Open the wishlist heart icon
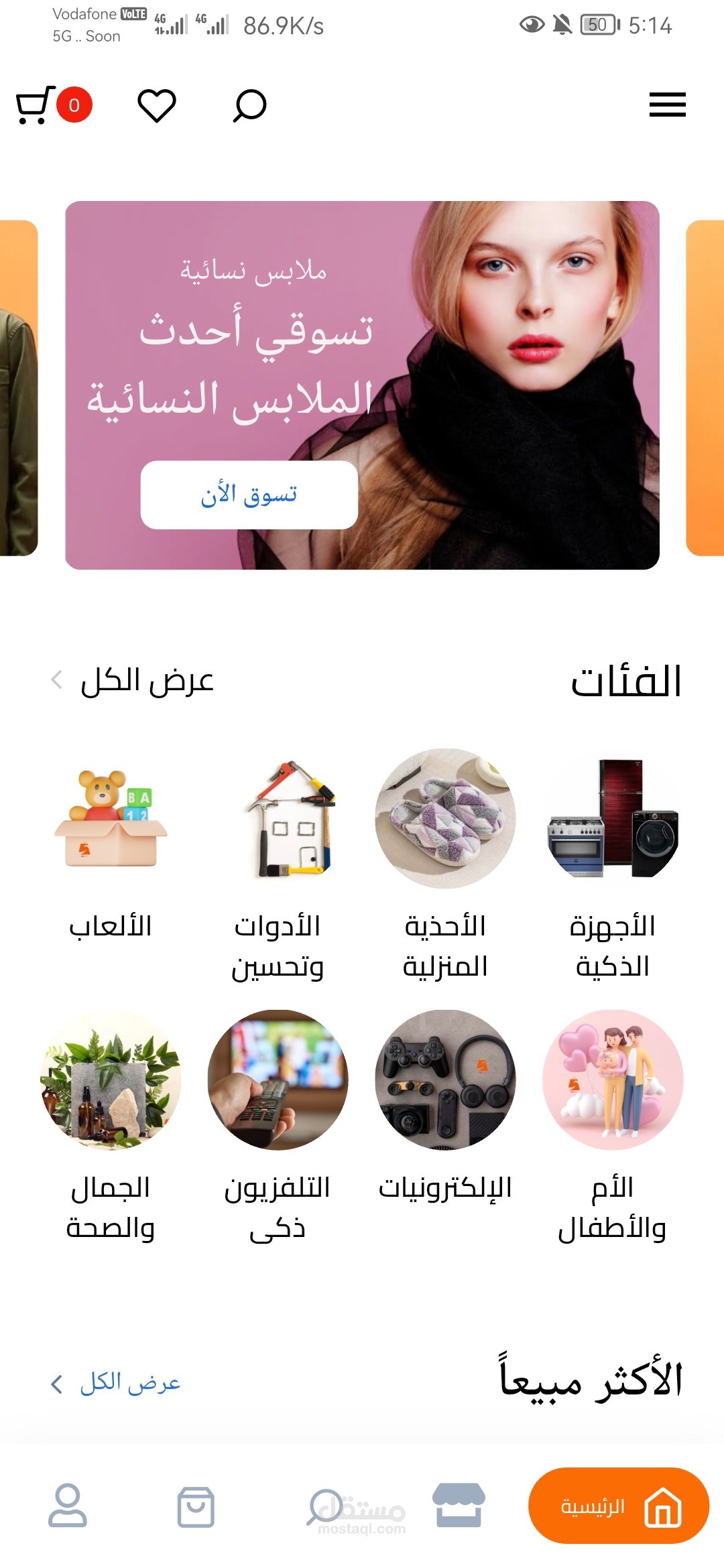The image size is (724, 1568). [156, 105]
